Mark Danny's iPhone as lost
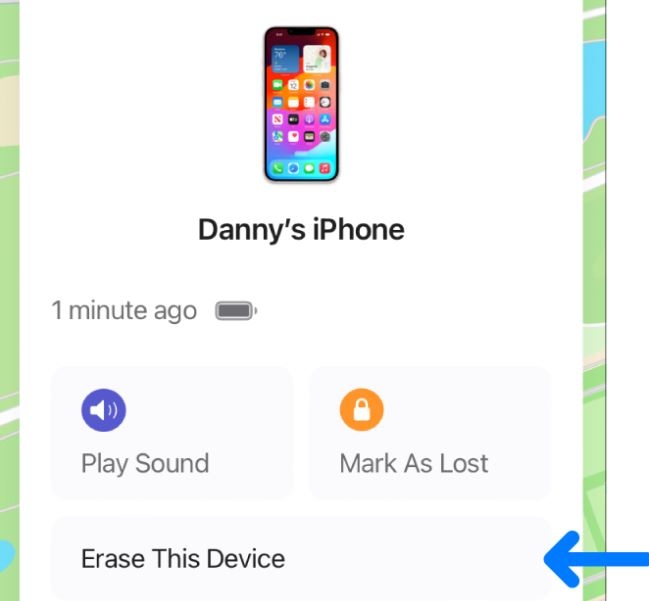Screen dimensions: 649x601 tap(430, 433)
